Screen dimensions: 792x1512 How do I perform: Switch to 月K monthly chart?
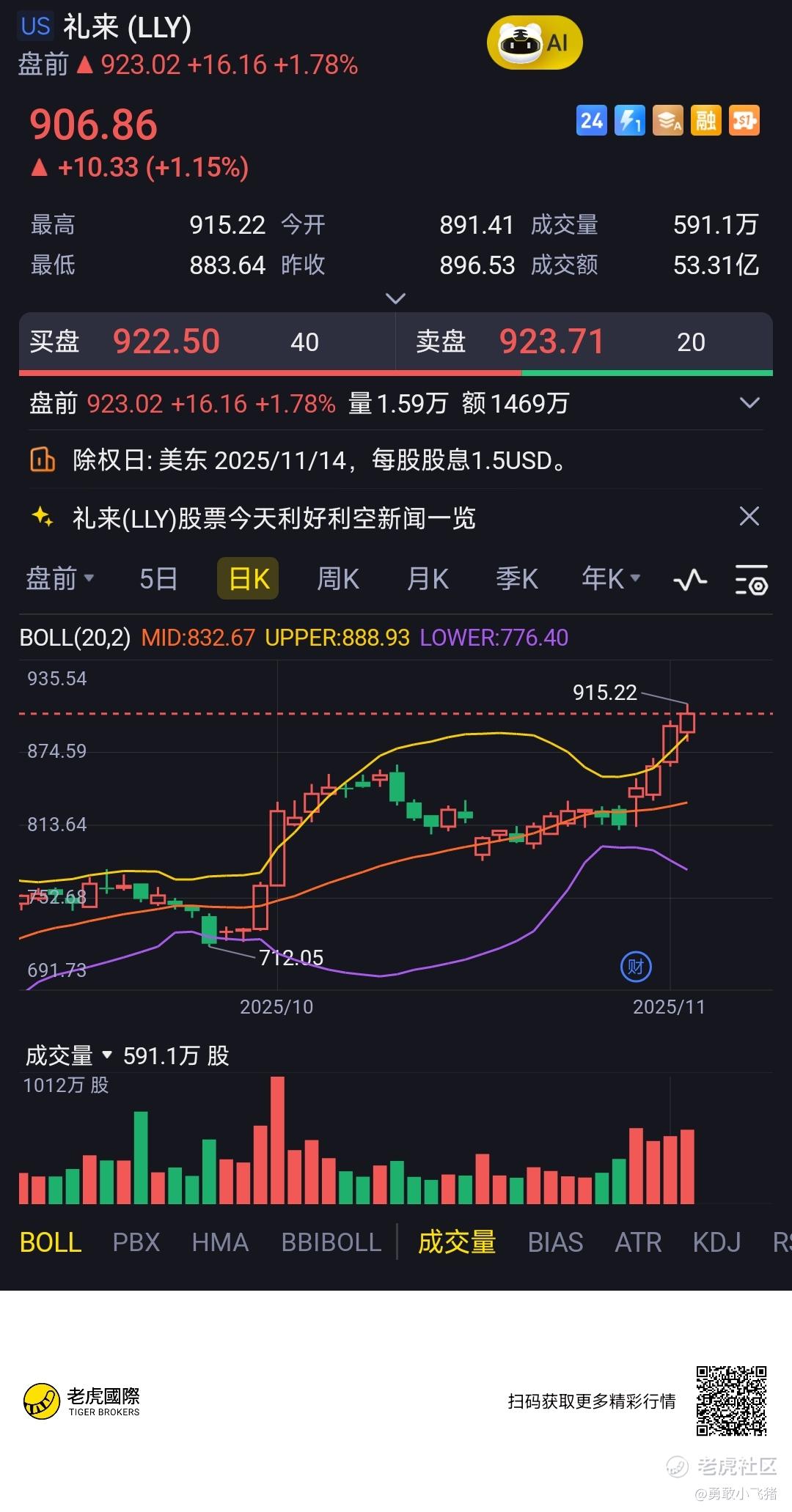tap(428, 579)
